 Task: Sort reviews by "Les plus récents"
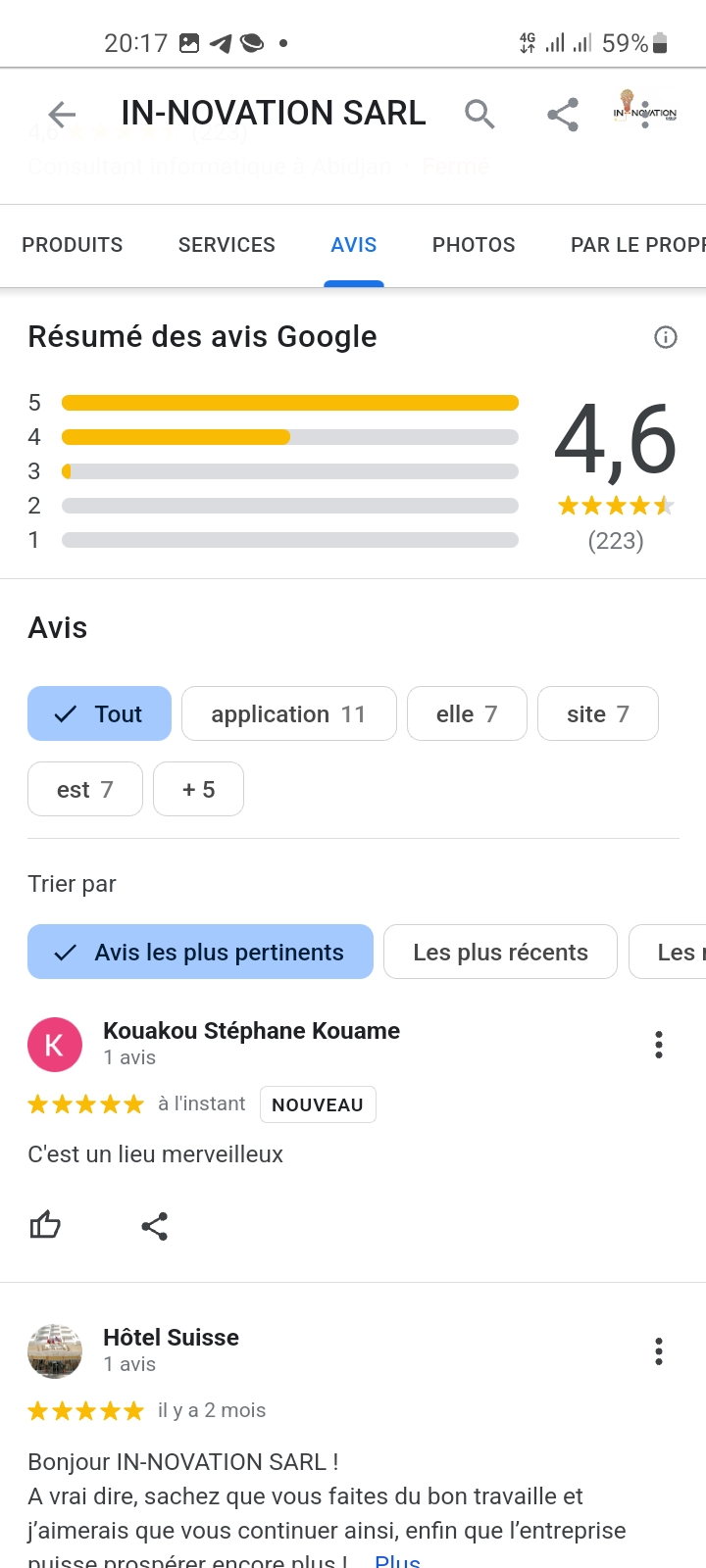(x=500, y=952)
